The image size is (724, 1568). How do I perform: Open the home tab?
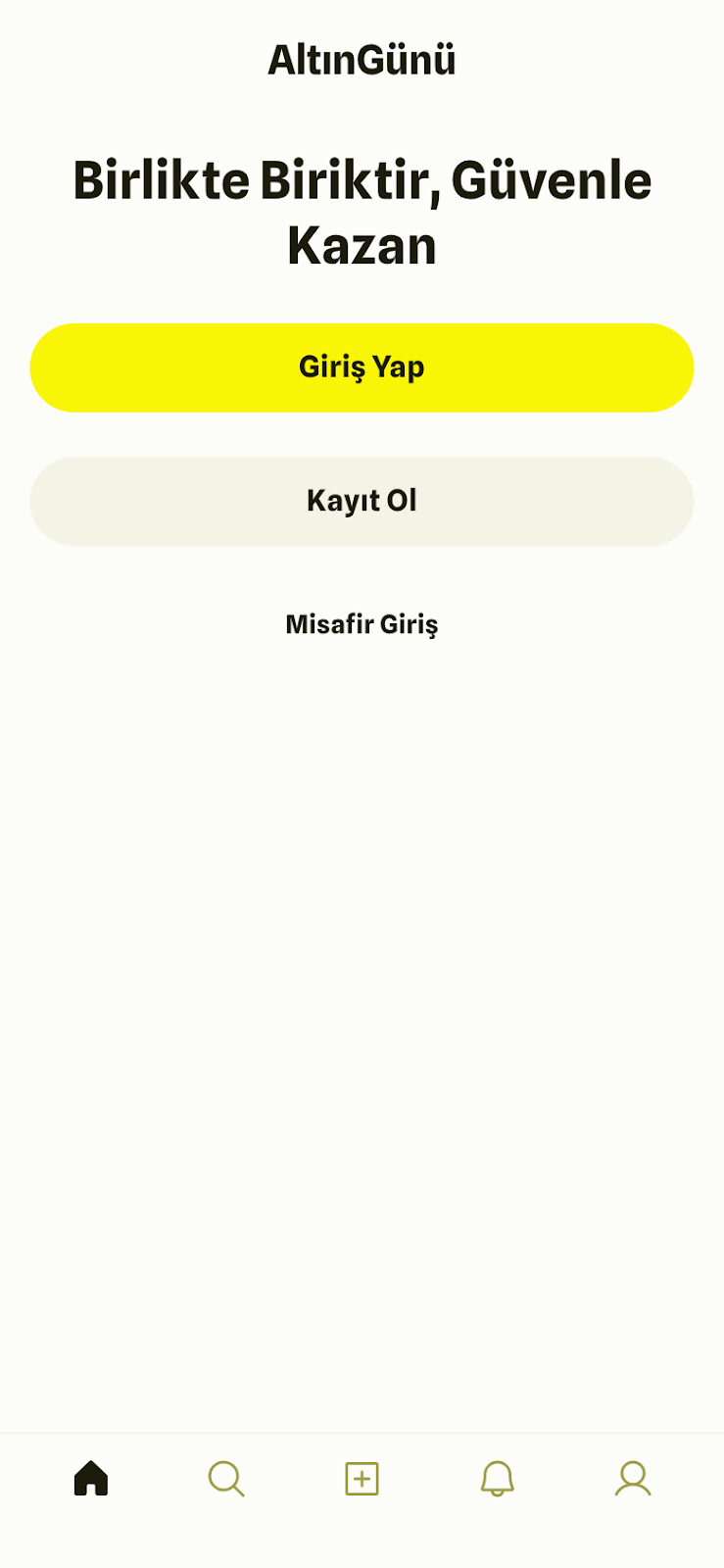(91, 1478)
